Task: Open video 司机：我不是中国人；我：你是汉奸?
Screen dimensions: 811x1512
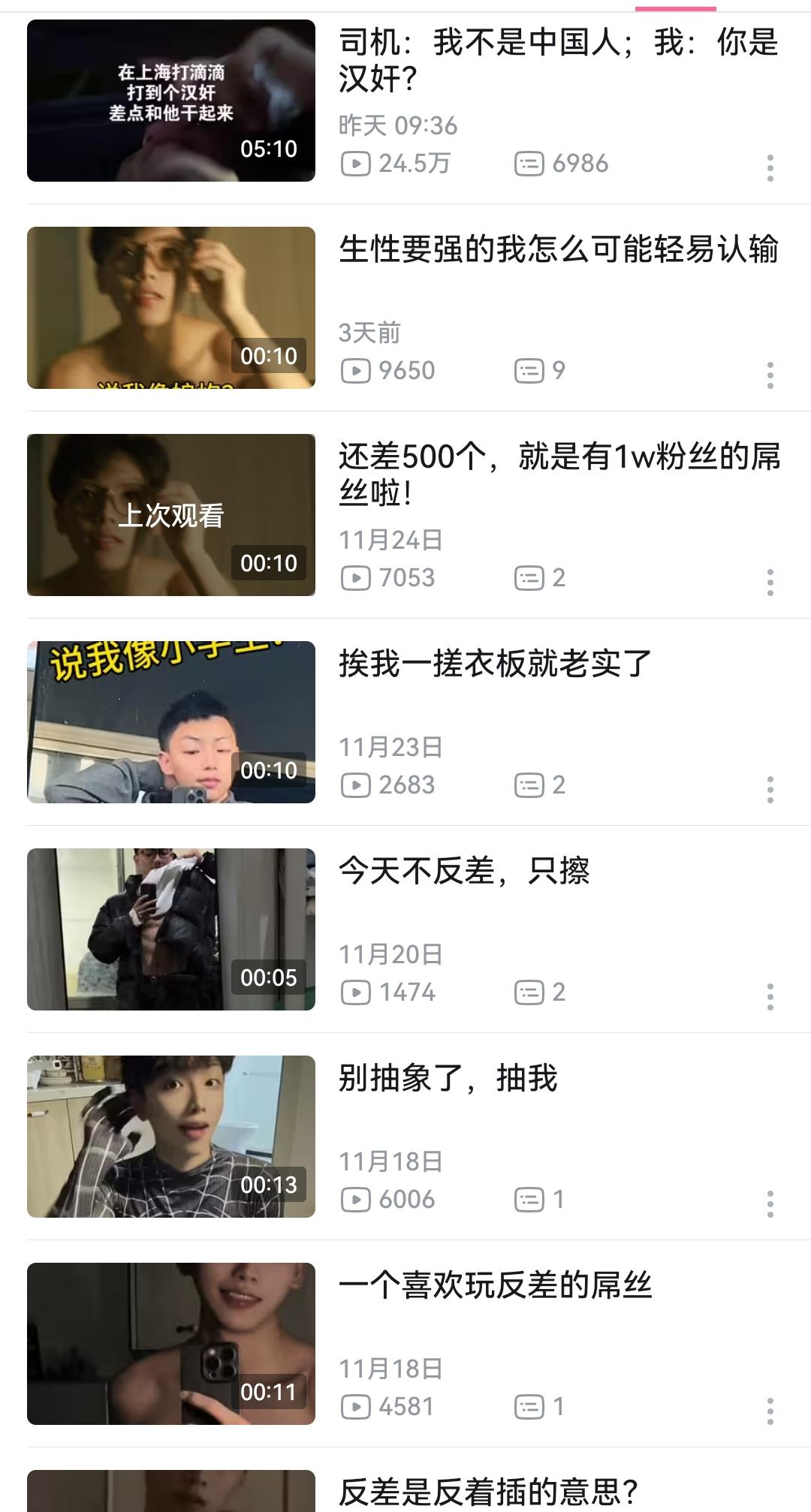Action: (x=170, y=101)
